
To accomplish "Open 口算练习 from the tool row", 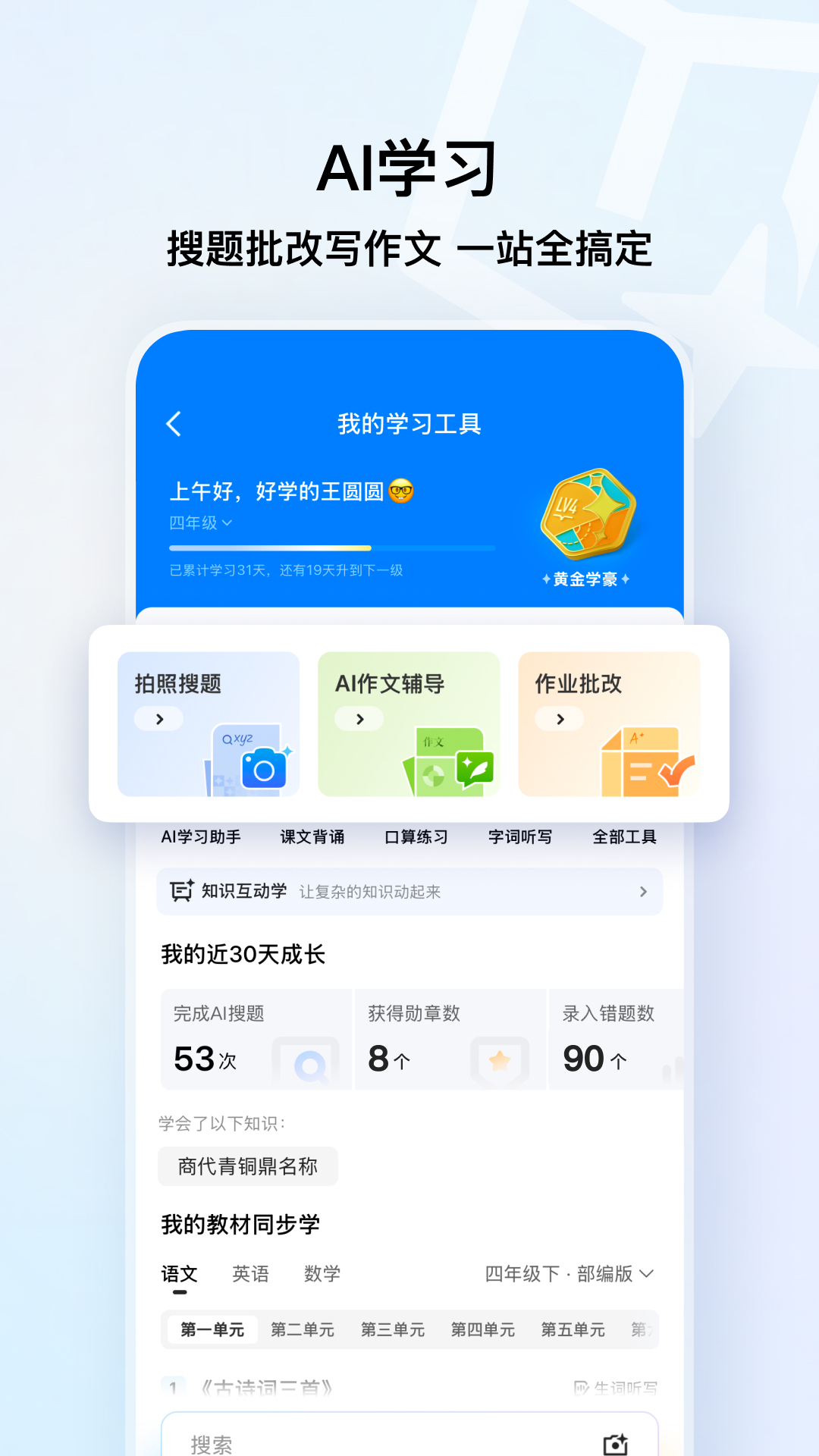I will 416,836.
